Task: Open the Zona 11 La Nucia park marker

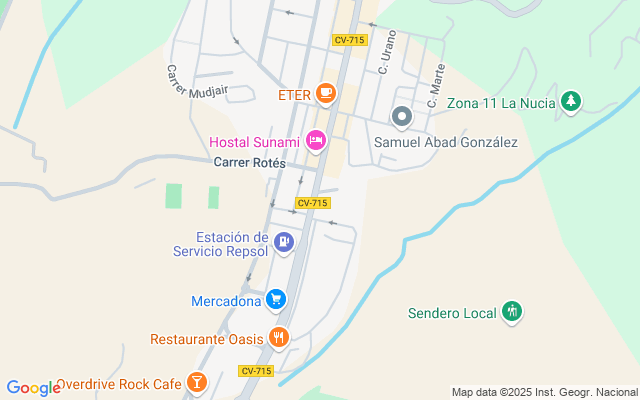Action: 570,101
